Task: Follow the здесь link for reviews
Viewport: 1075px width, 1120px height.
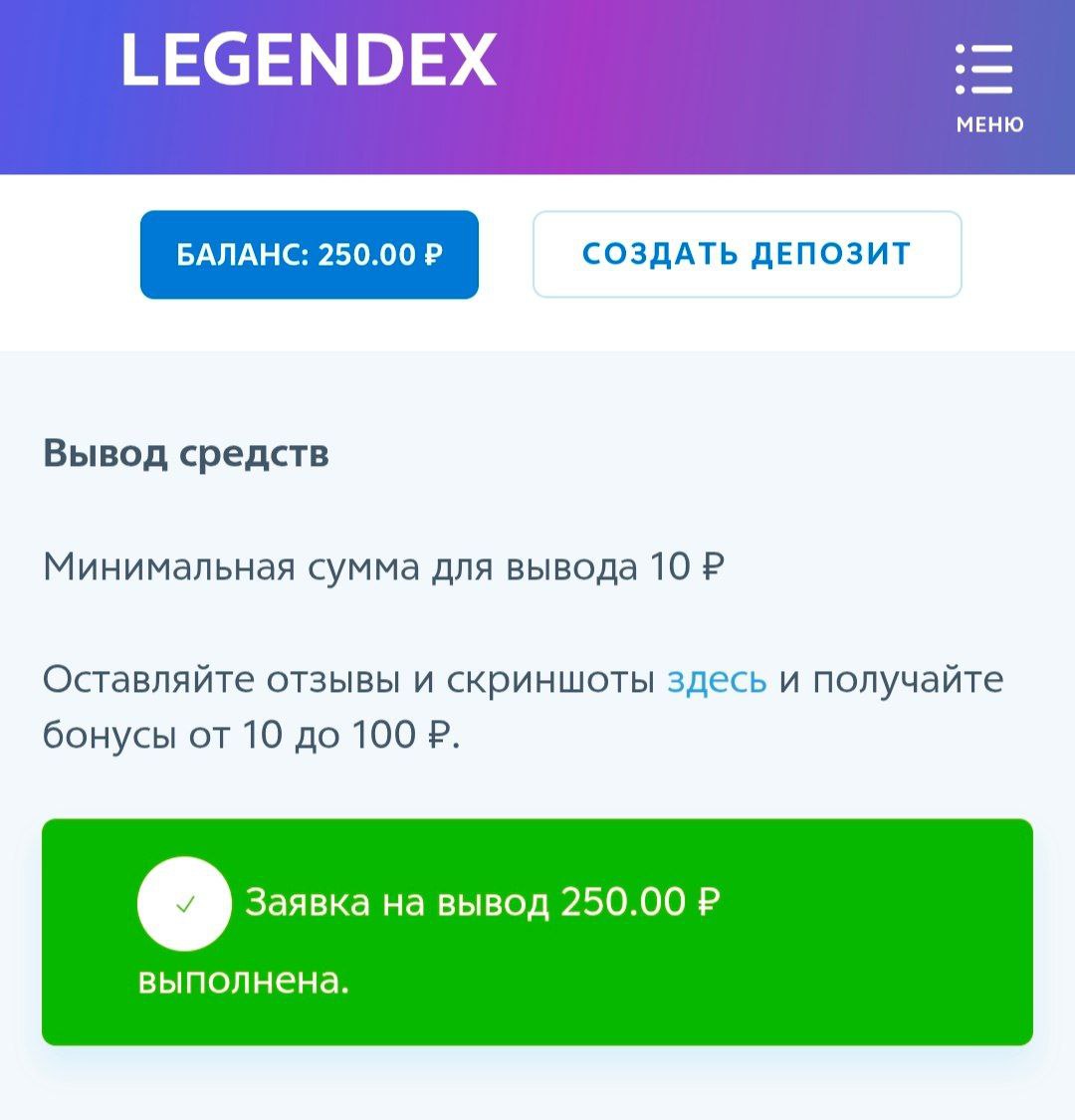Action: (x=716, y=680)
